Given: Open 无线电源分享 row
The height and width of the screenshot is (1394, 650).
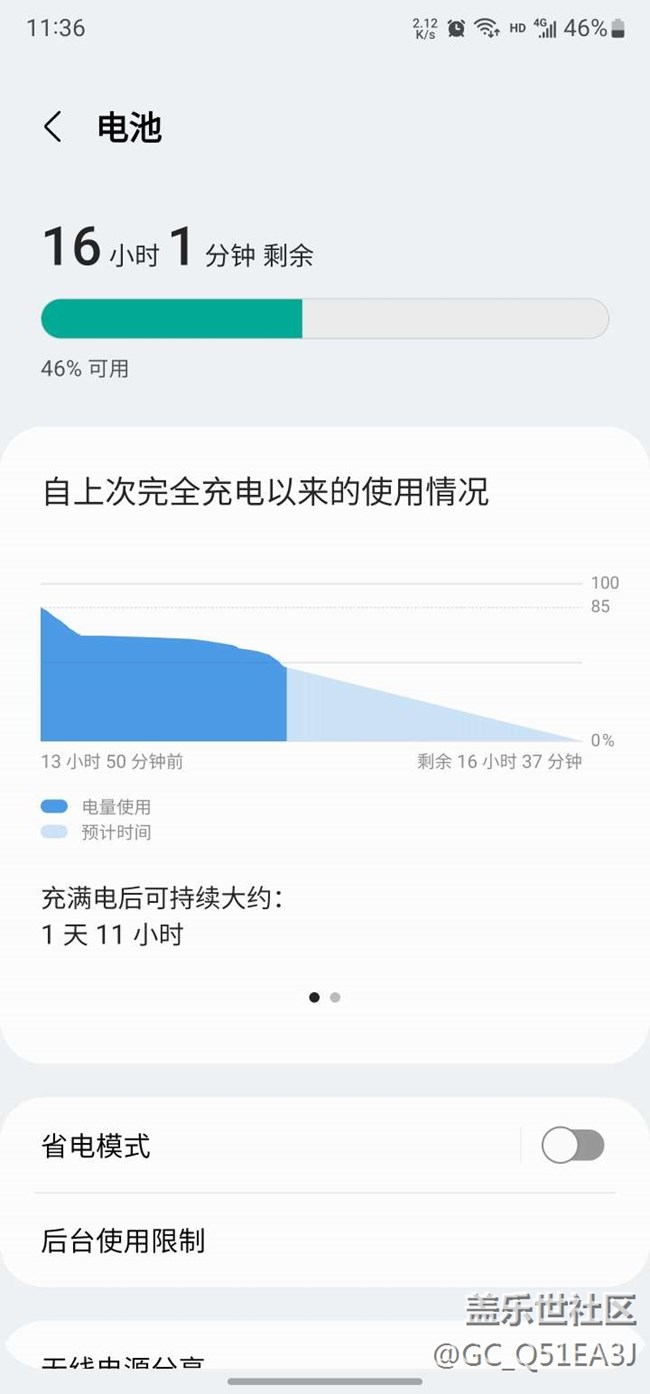Looking at the screenshot, I should [124, 1362].
